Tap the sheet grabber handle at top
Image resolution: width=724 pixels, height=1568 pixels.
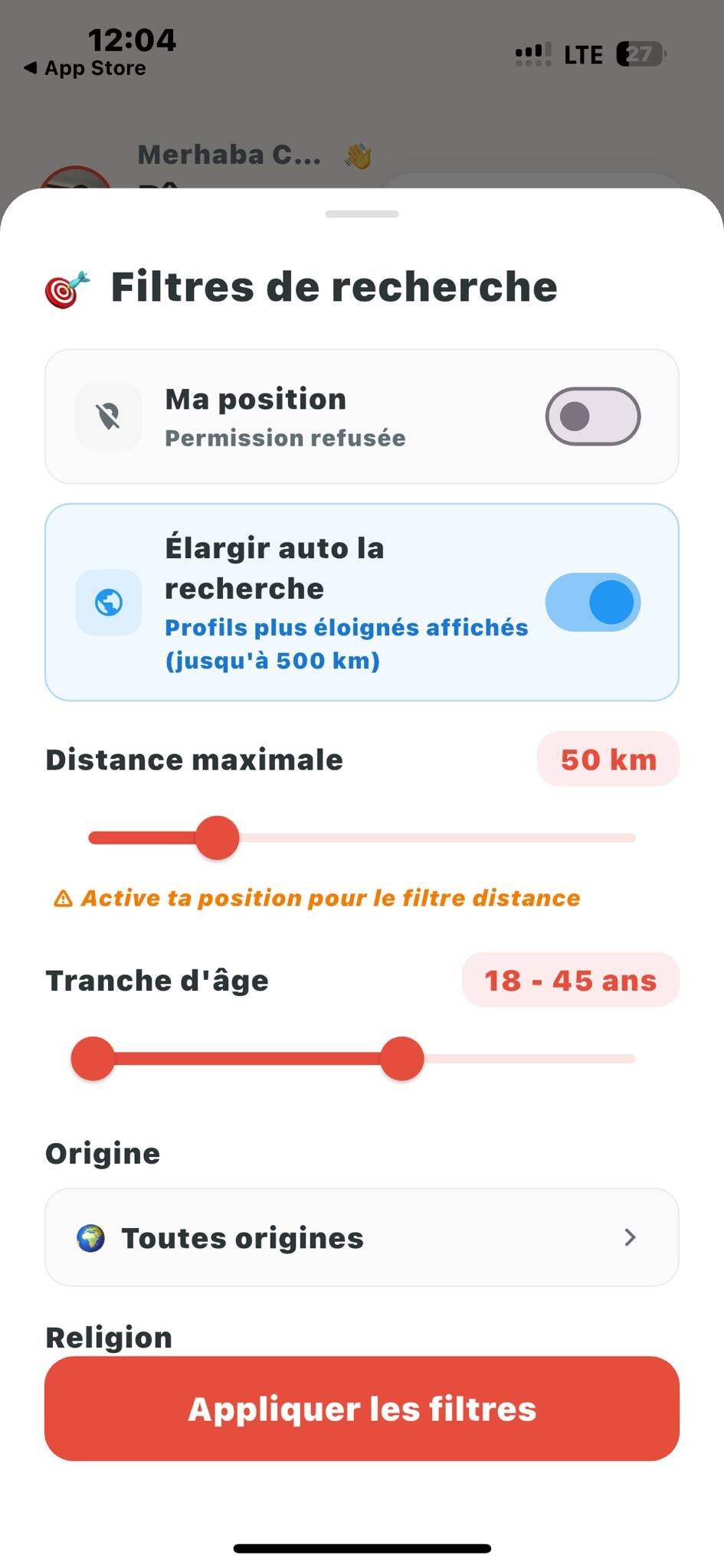362,214
